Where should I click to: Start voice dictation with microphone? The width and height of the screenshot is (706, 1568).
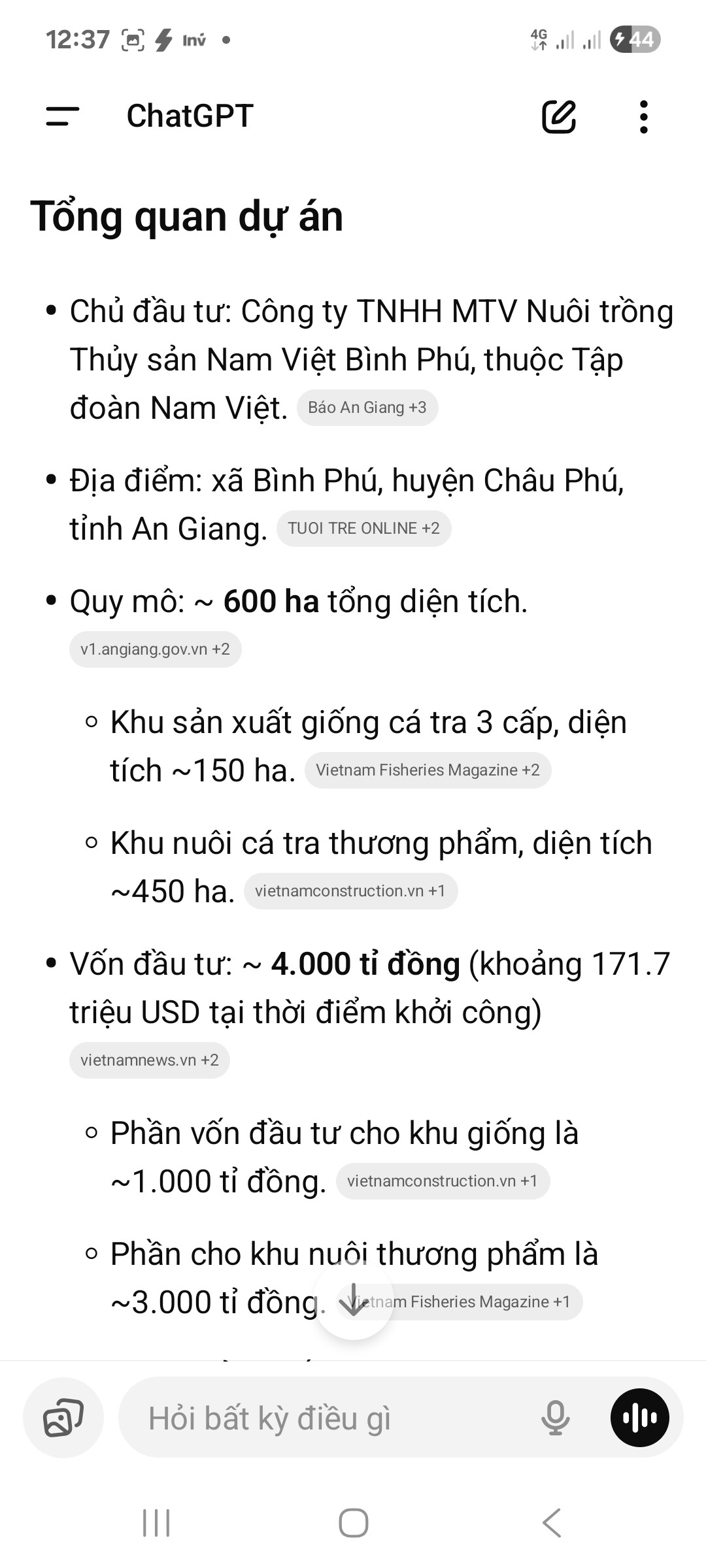[x=556, y=1418]
